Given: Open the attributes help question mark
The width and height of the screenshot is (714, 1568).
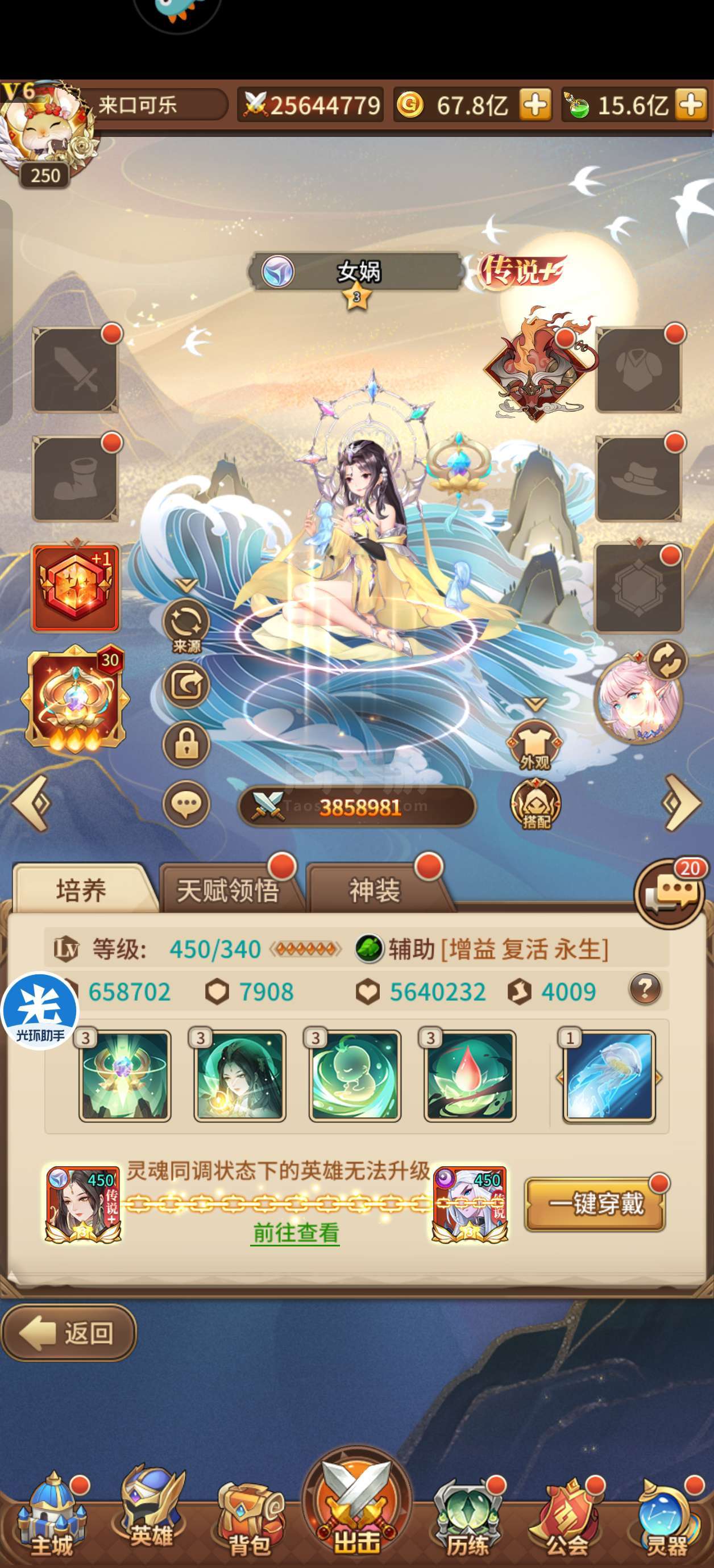Looking at the screenshot, I should coord(645,990).
